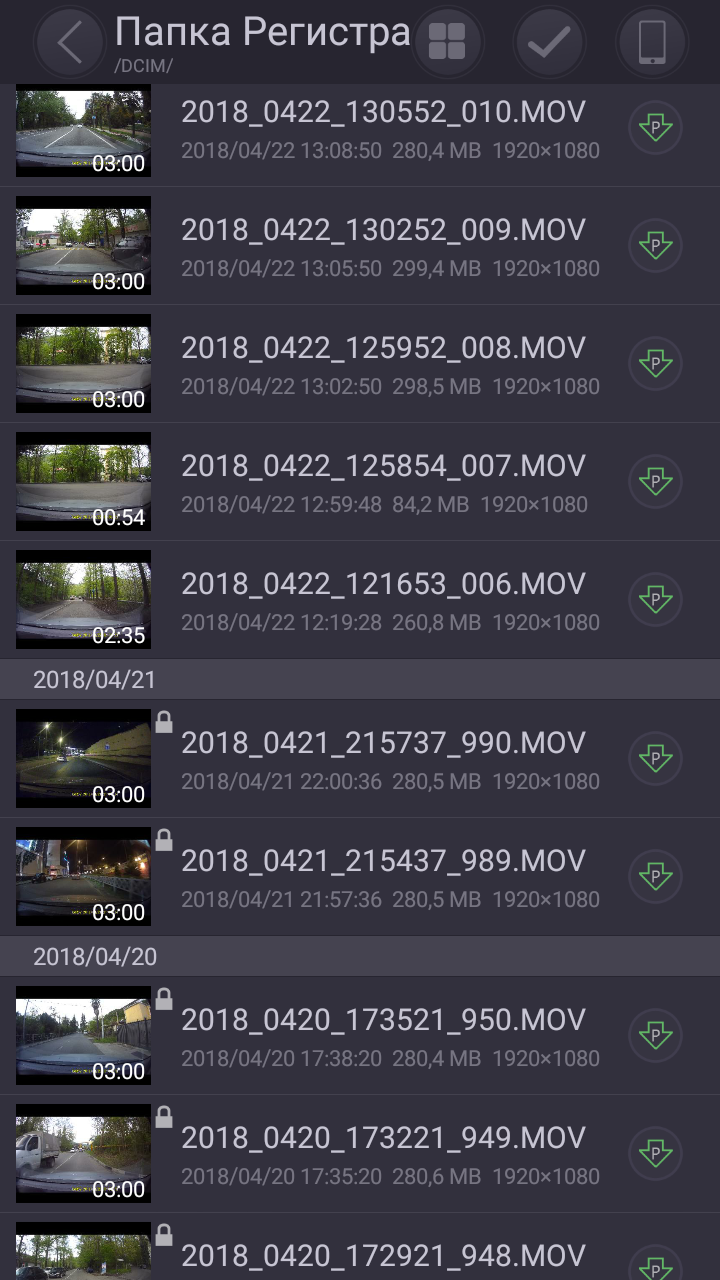Download 2018_0421_215437_989.MOV to phone

coord(655,877)
